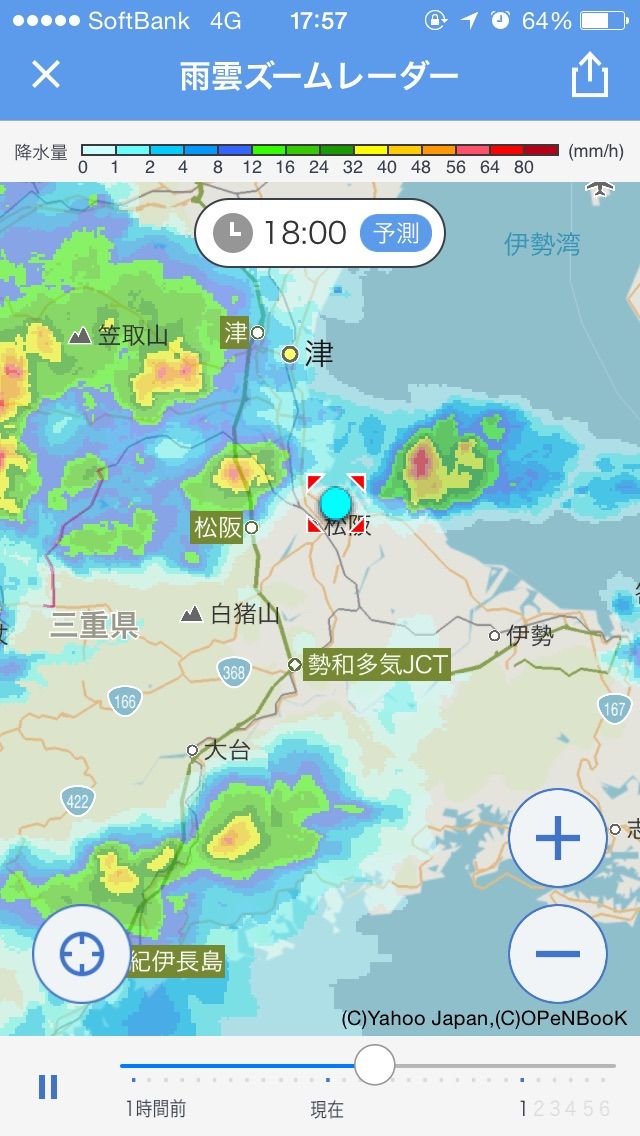Zoom out of the map

coord(557,953)
